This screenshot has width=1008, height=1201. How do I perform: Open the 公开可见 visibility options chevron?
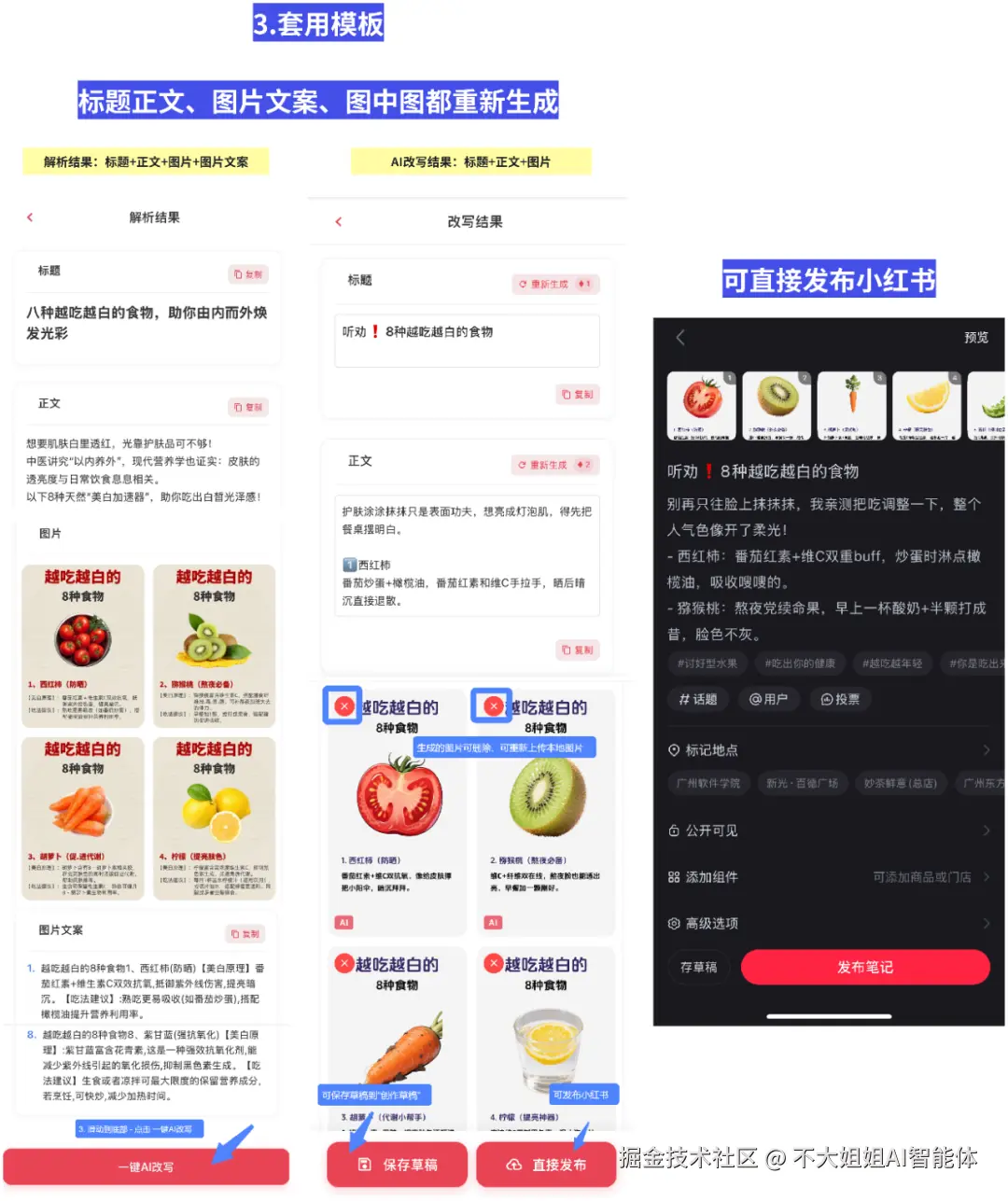coord(987,830)
